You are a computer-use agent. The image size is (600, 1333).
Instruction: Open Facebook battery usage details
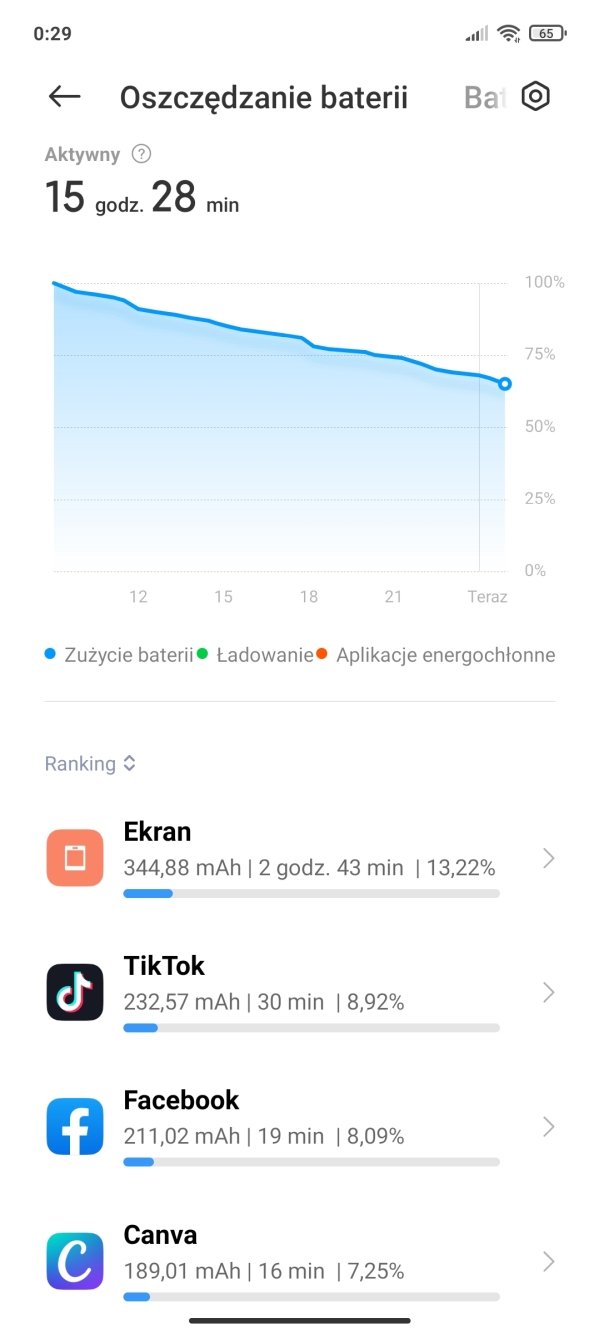300,1127
